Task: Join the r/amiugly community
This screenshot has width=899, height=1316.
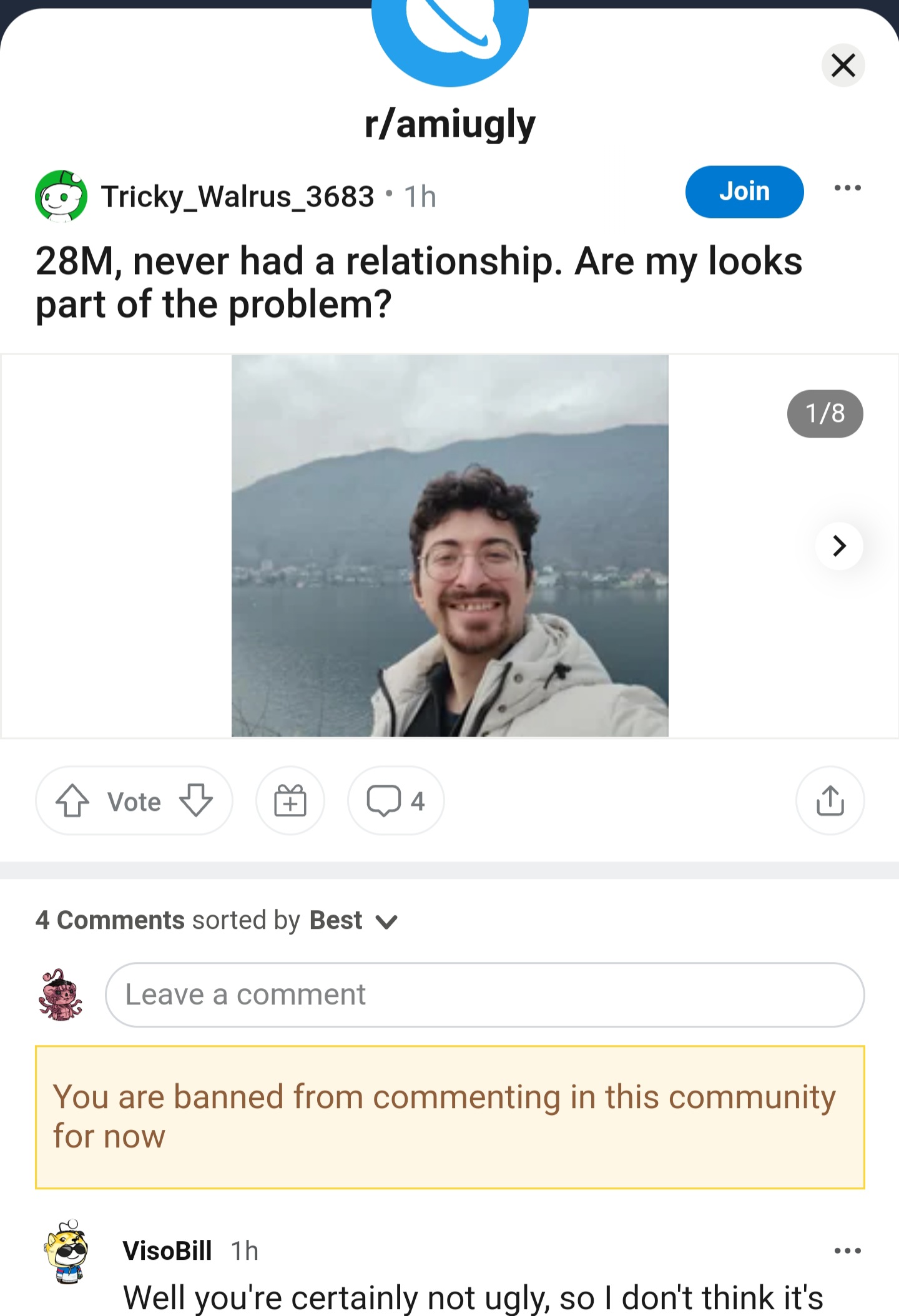Action: pyautogui.click(x=744, y=192)
